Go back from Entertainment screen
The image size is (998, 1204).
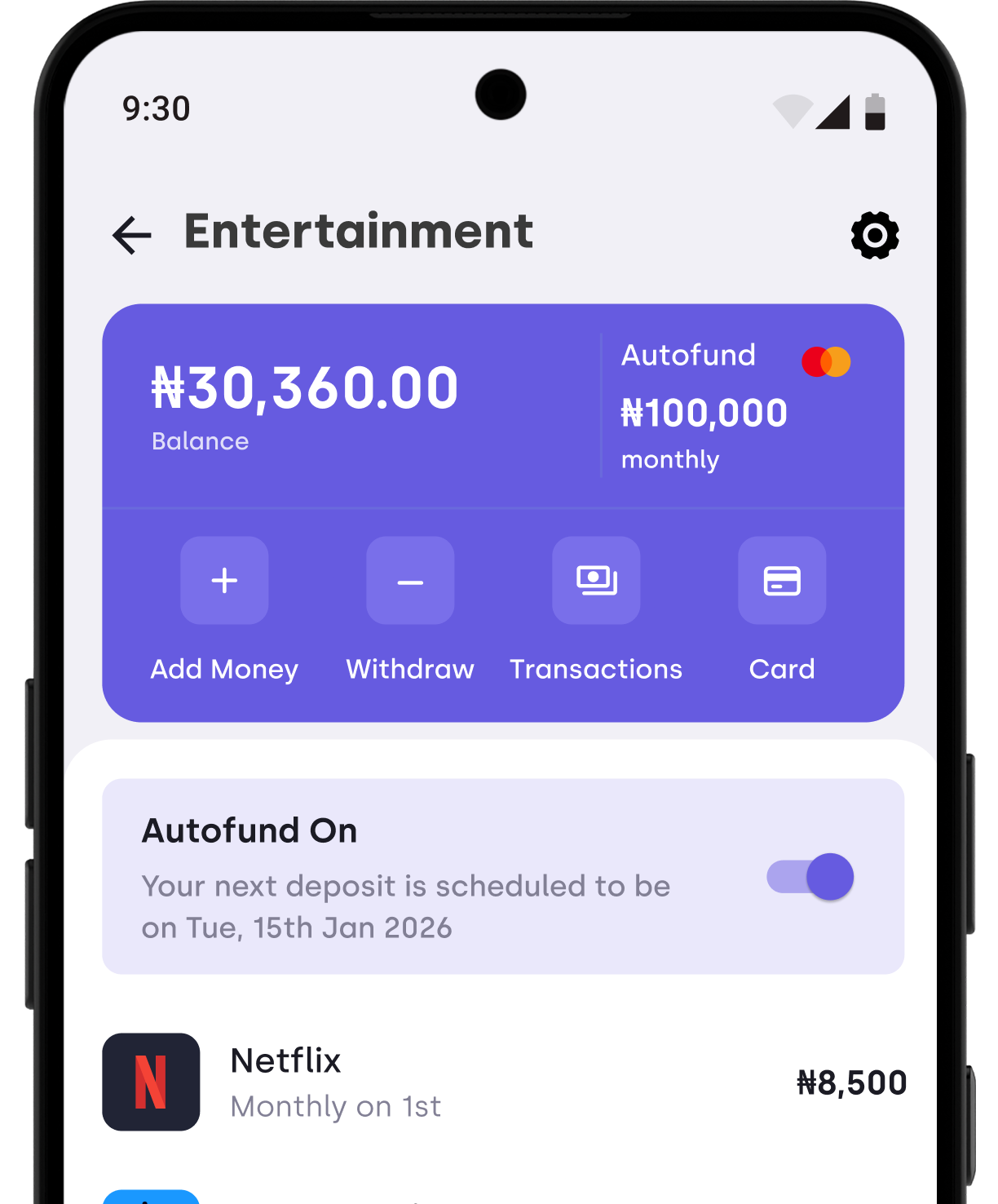pos(132,235)
